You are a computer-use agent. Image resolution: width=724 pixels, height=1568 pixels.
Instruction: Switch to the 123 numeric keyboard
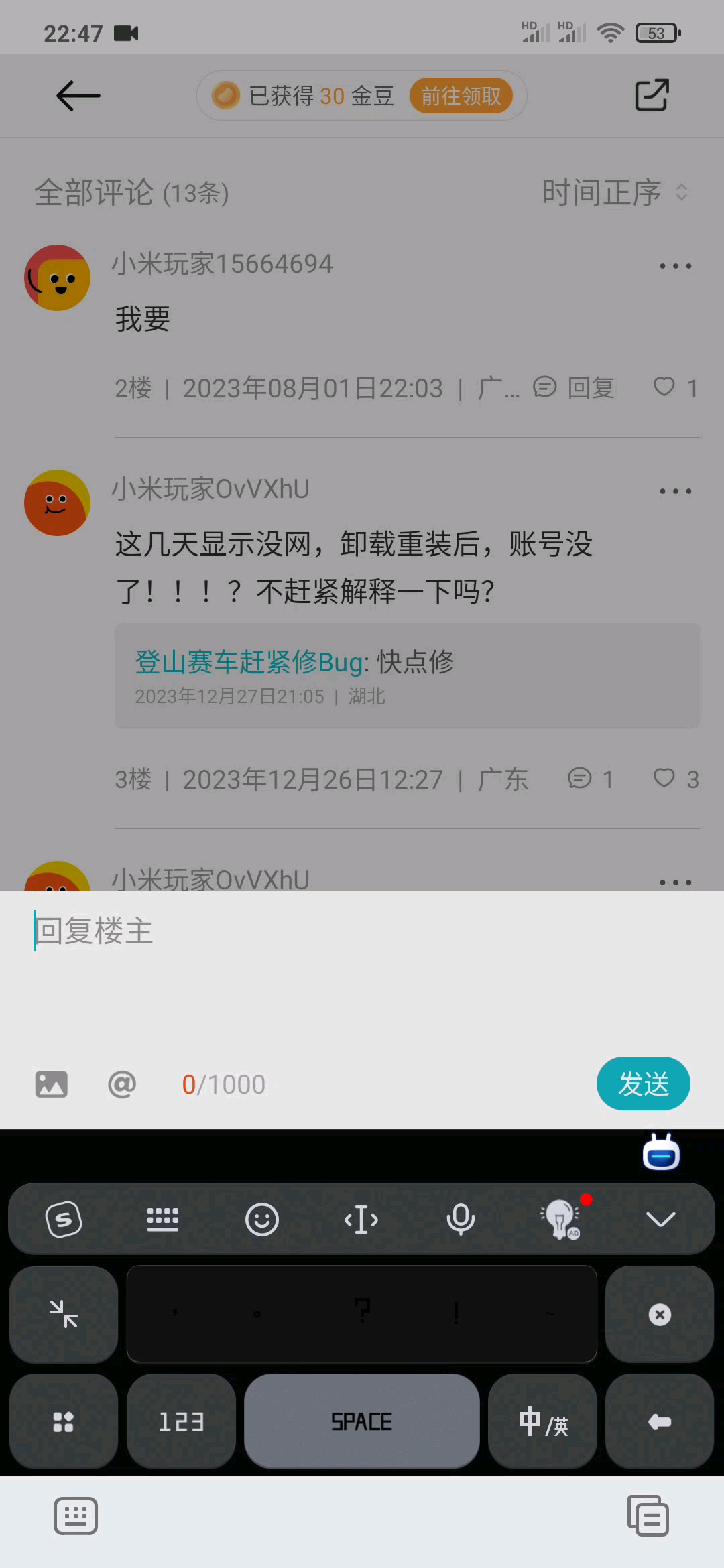[x=181, y=1421]
